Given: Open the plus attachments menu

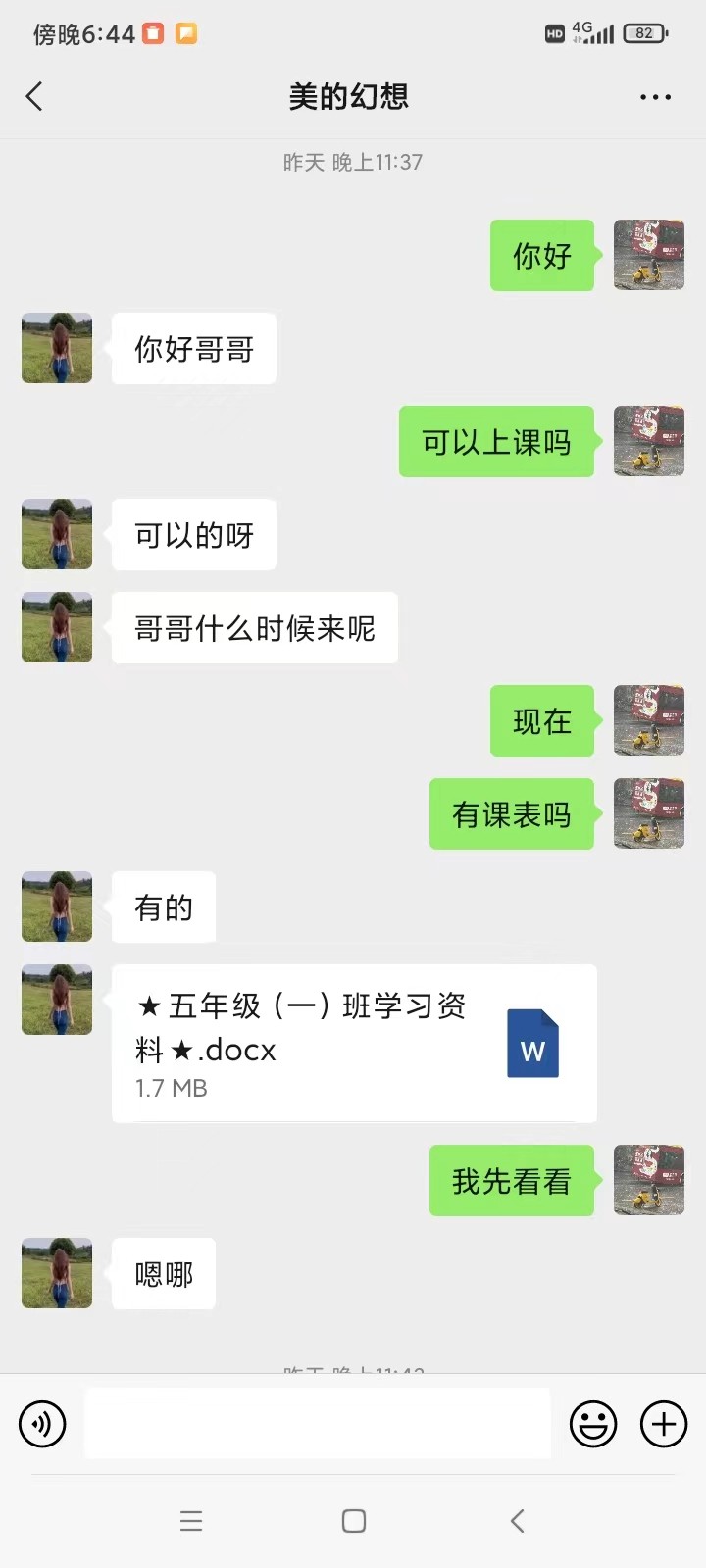Looking at the screenshot, I should click(664, 1424).
